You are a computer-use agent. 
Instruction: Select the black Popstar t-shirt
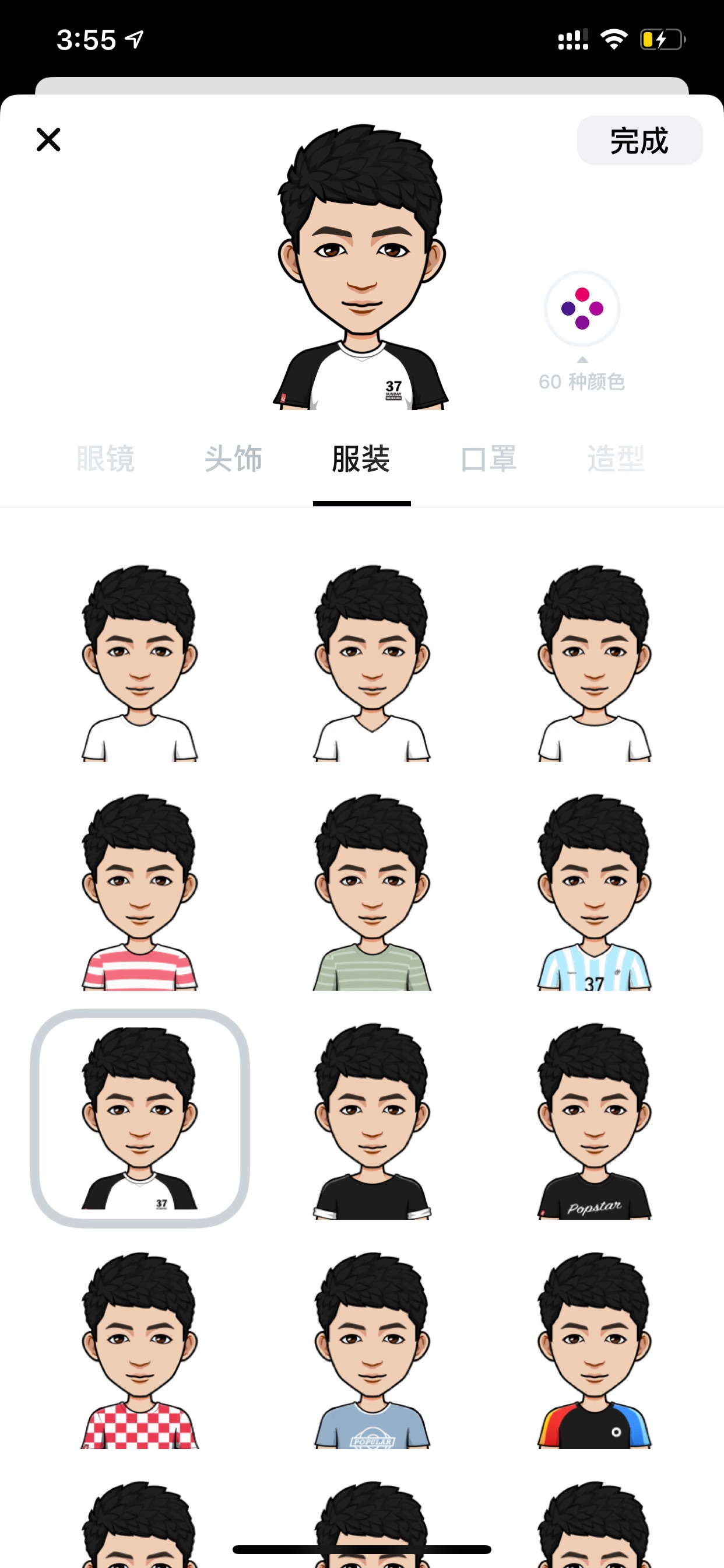[595, 1121]
